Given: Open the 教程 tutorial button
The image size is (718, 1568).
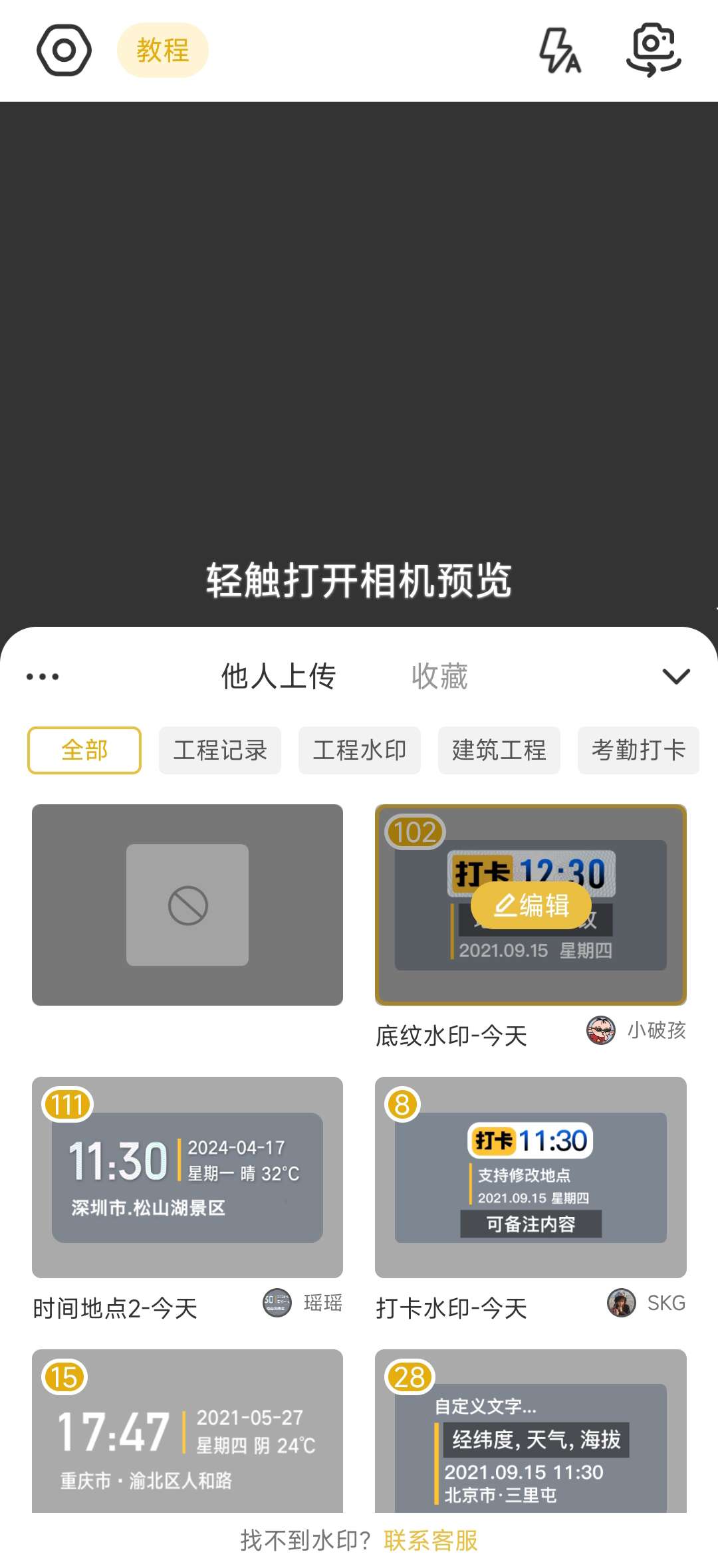Looking at the screenshot, I should coord(163,50).
